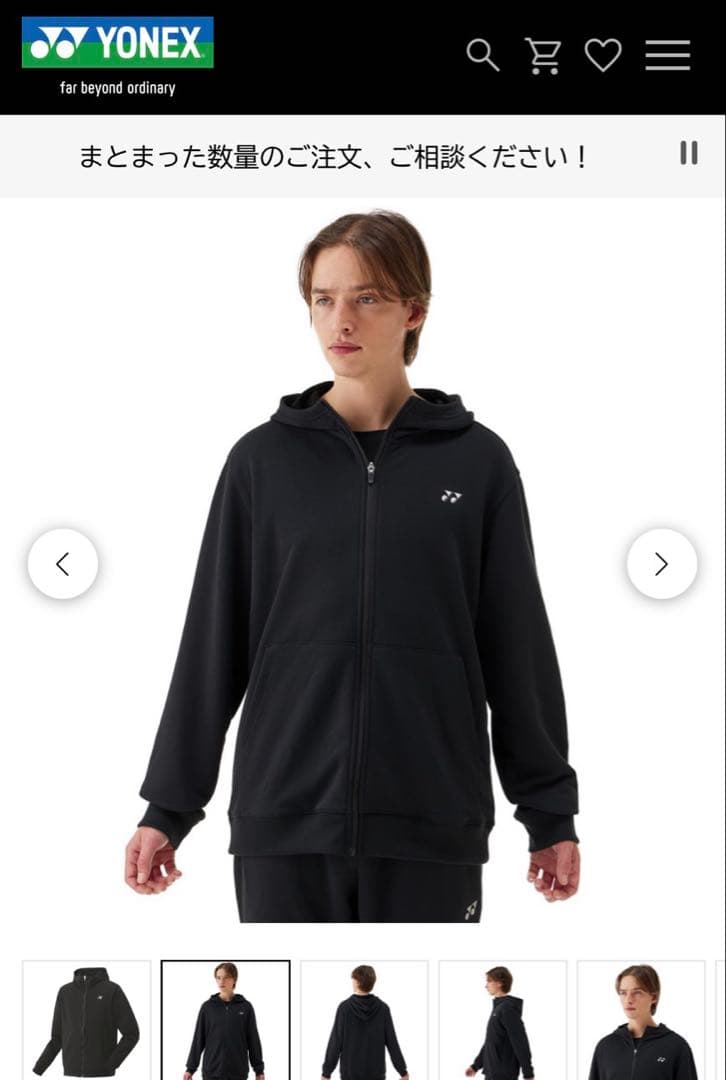Open the hamburger menu
Image resolution: width=726 pixels, height=1080 pixels.
pyautogui.click(x=667, y=55)
